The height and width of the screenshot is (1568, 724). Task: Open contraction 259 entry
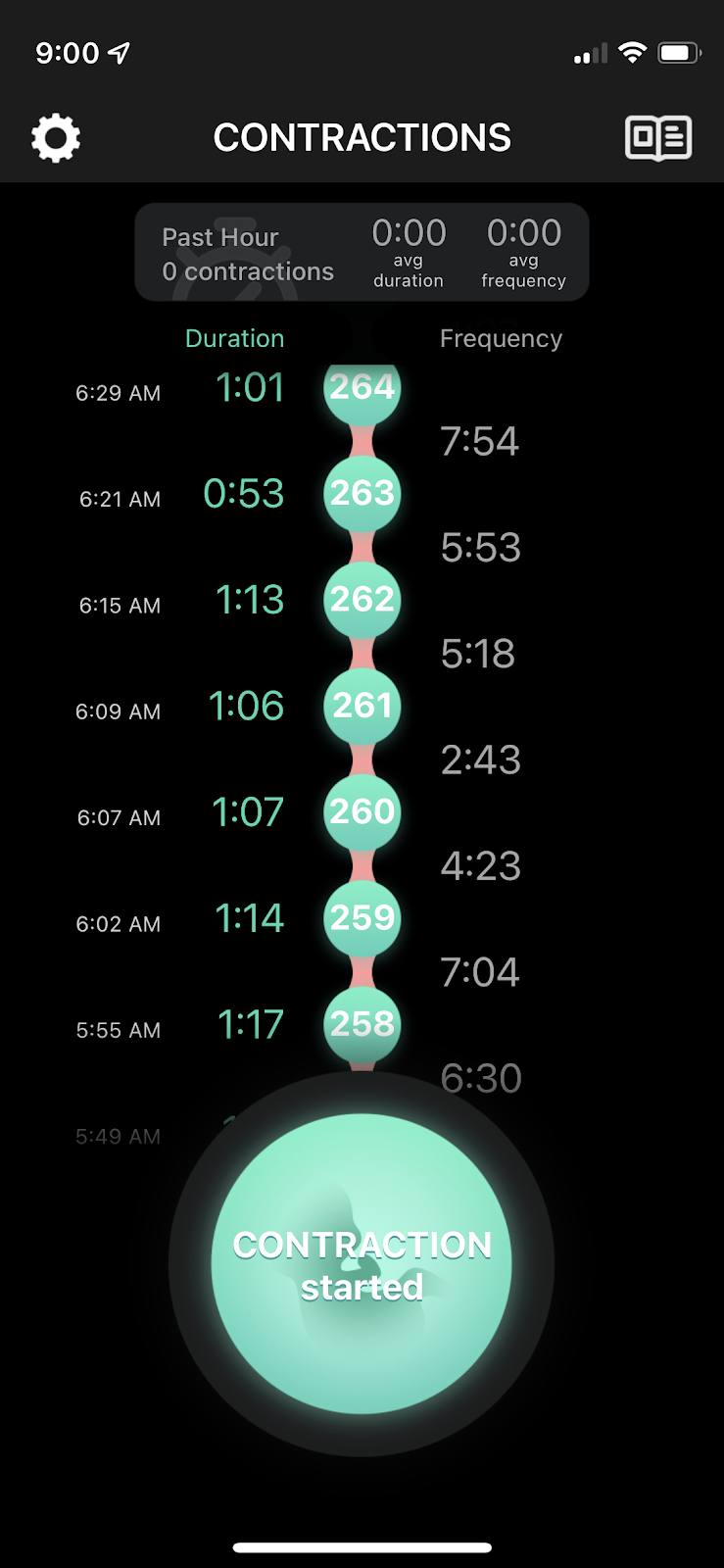[x=362, y=918]
